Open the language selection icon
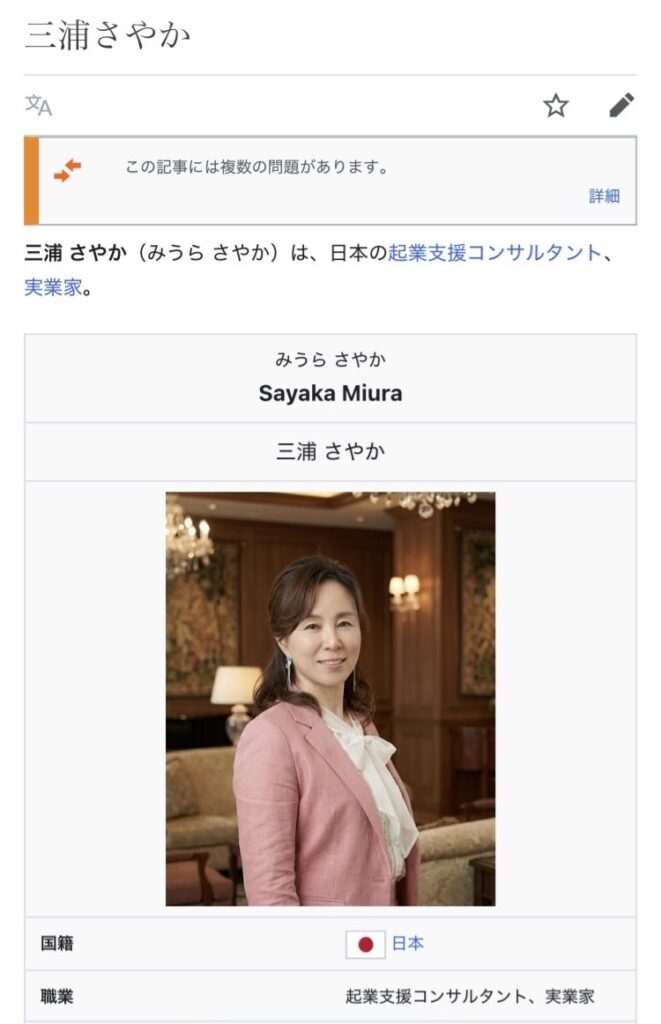Viewport: 661px width, 1024px height. [38, 105]
